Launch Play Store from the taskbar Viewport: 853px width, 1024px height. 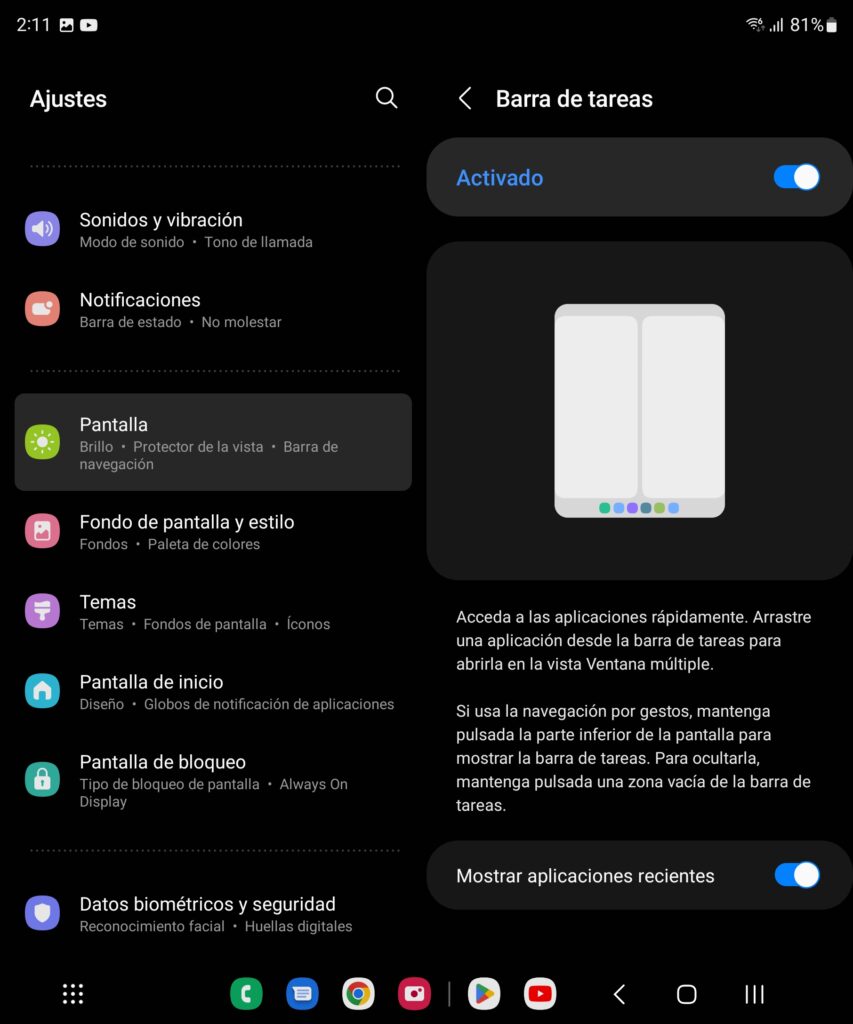pos(484,993)
